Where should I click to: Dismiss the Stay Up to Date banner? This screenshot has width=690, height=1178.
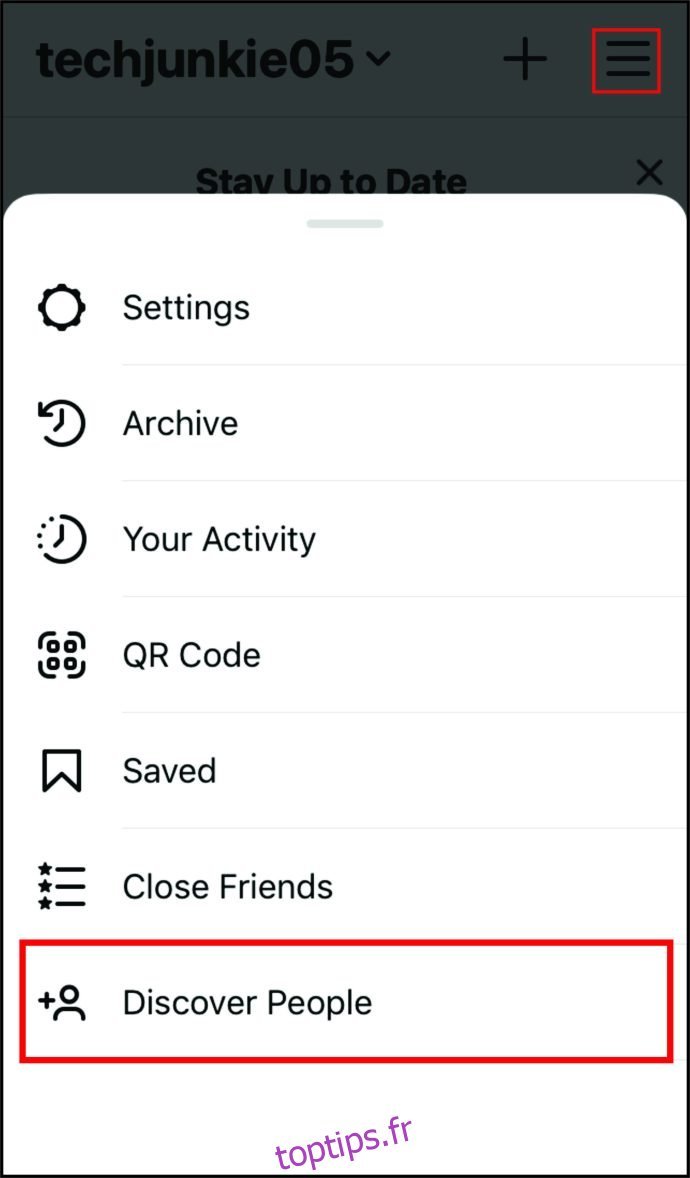tap(650, 172)
